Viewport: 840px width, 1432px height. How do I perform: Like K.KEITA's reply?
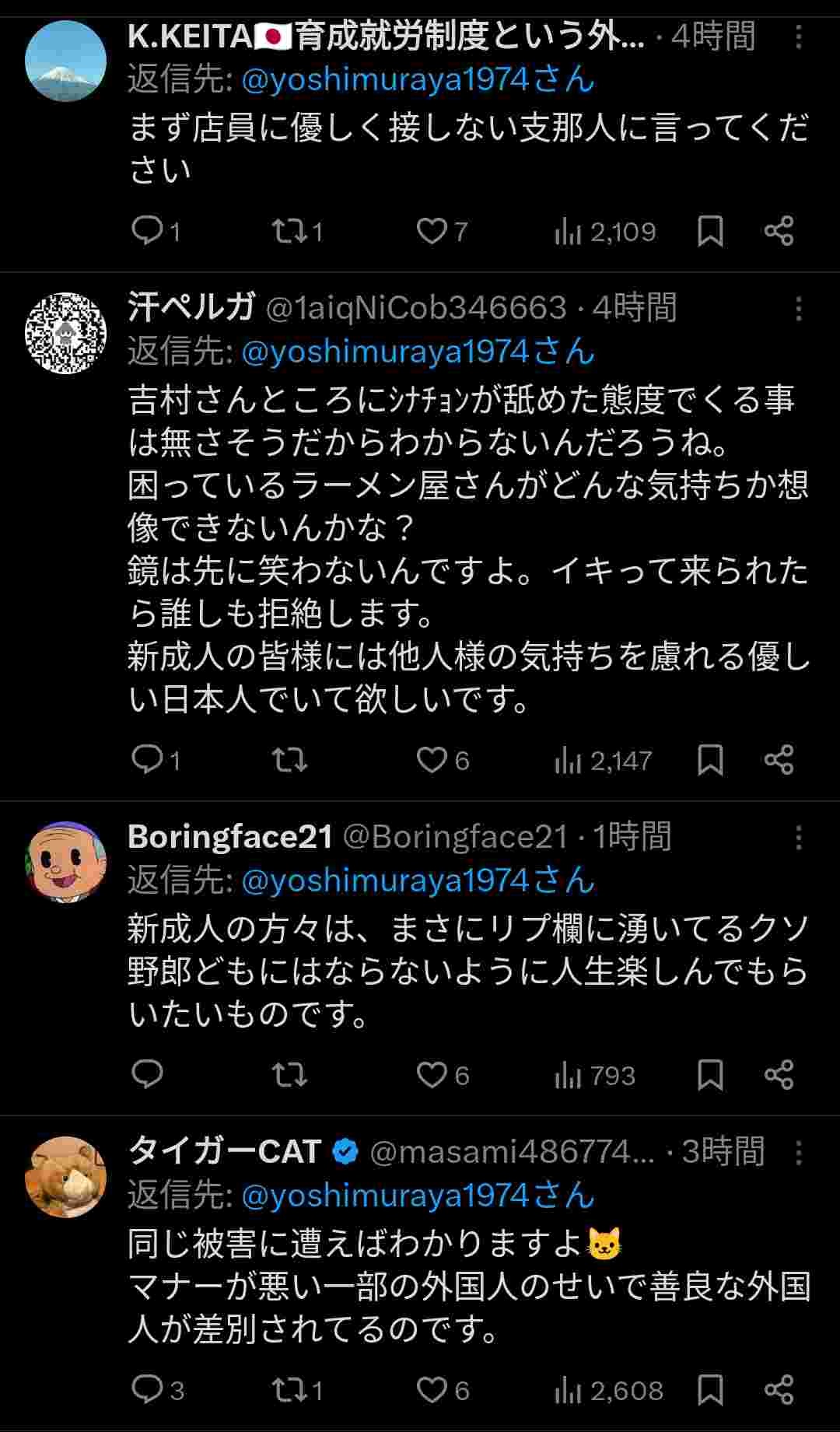(x=432, y=231)
